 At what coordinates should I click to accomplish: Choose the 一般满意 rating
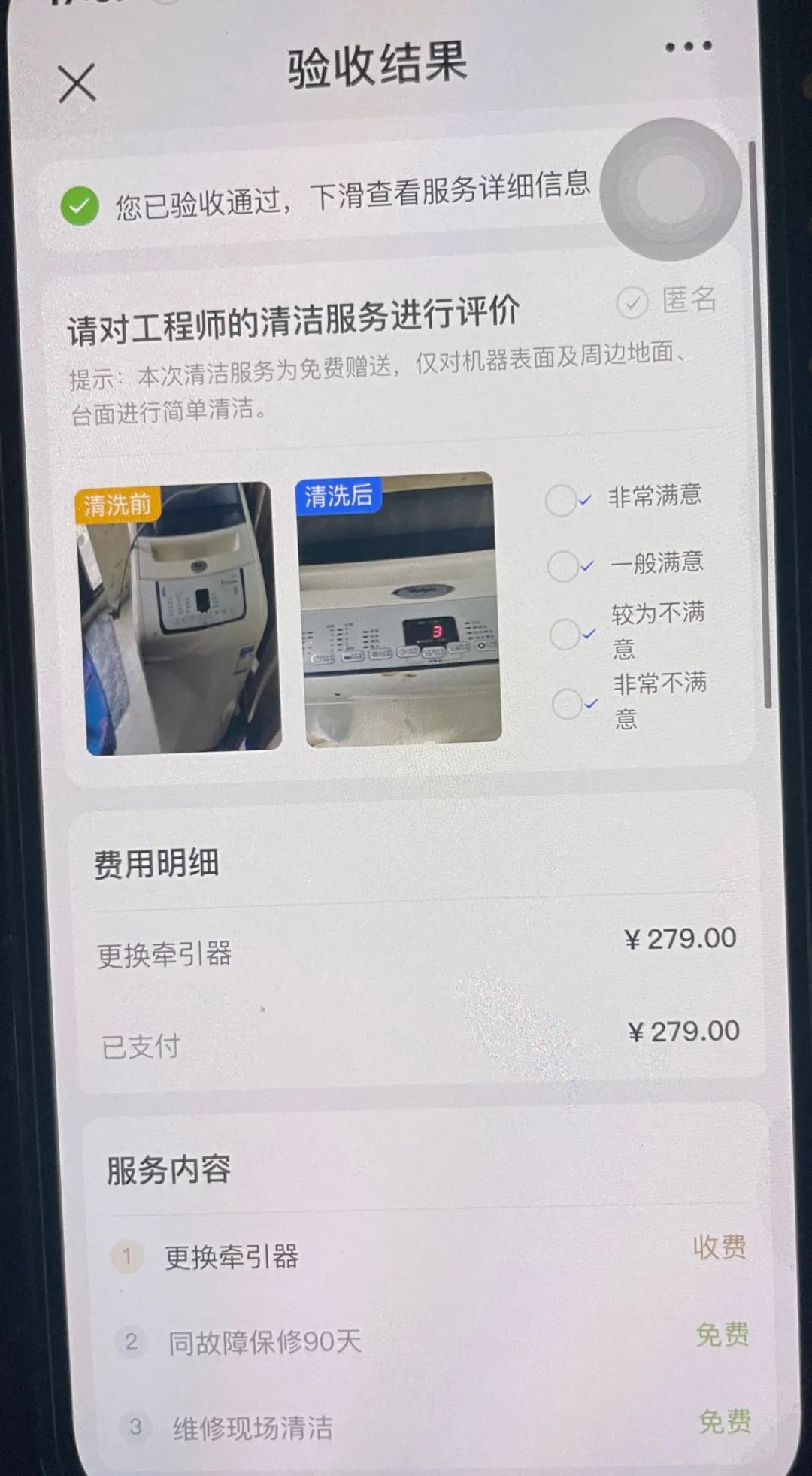click(x=563, y=567)
